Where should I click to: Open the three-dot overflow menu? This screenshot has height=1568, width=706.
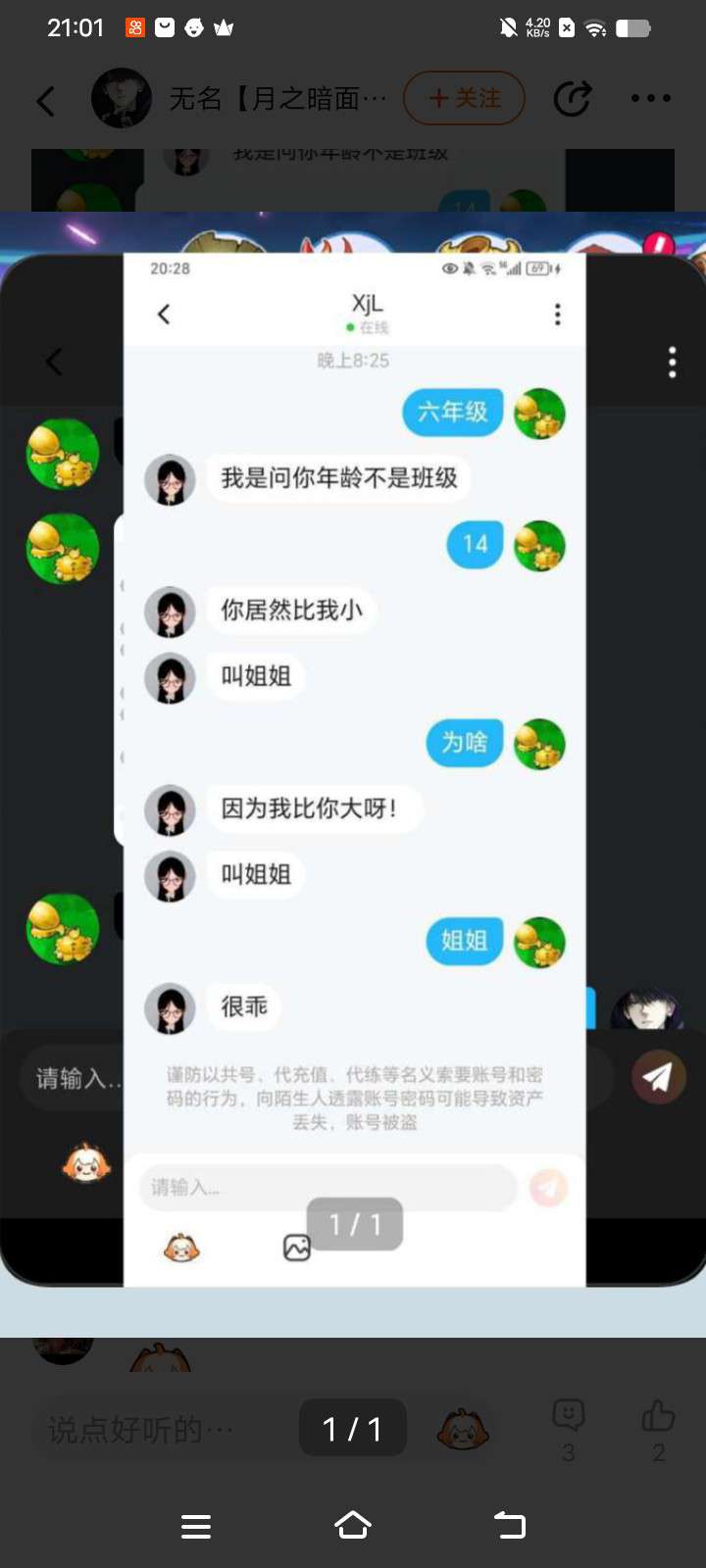coord(651,98)
